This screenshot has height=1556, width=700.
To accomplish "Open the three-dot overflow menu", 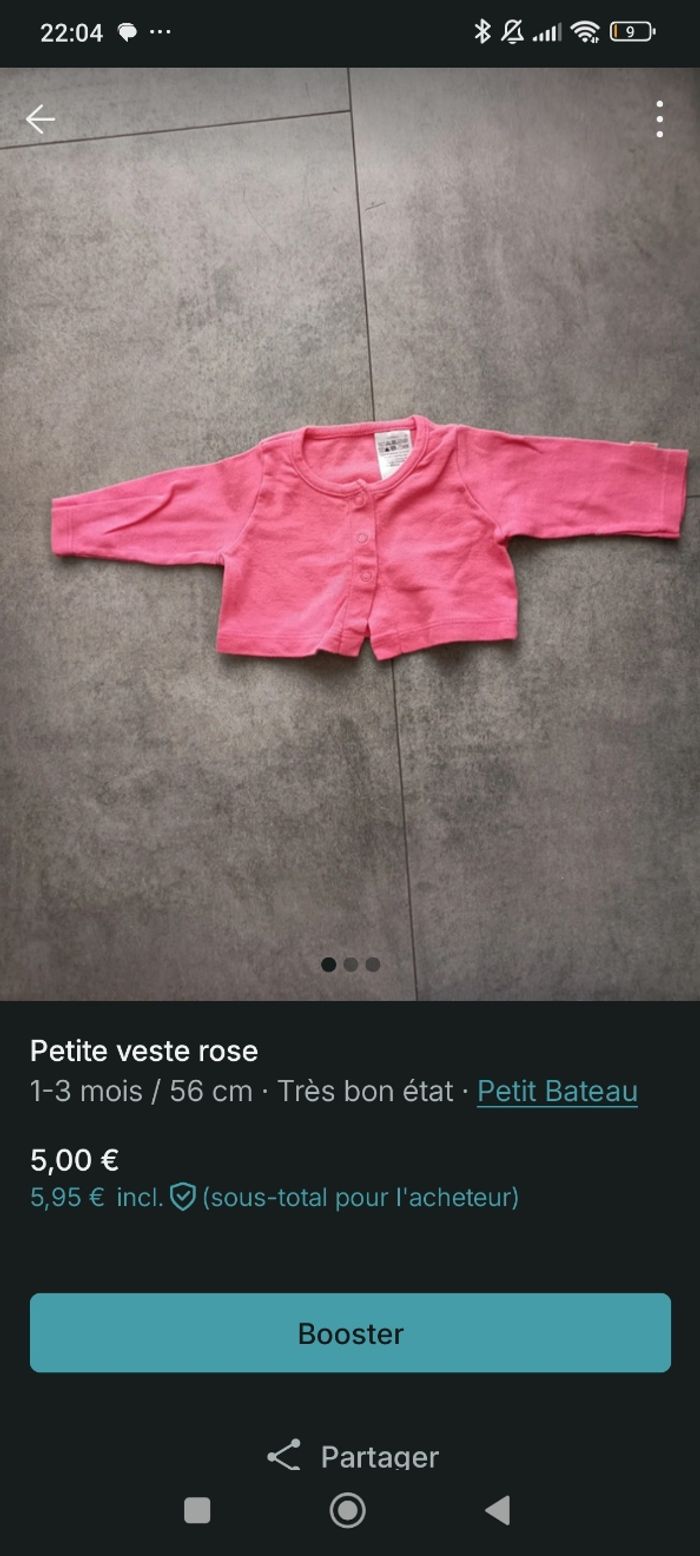I will (x=659, y=119).
